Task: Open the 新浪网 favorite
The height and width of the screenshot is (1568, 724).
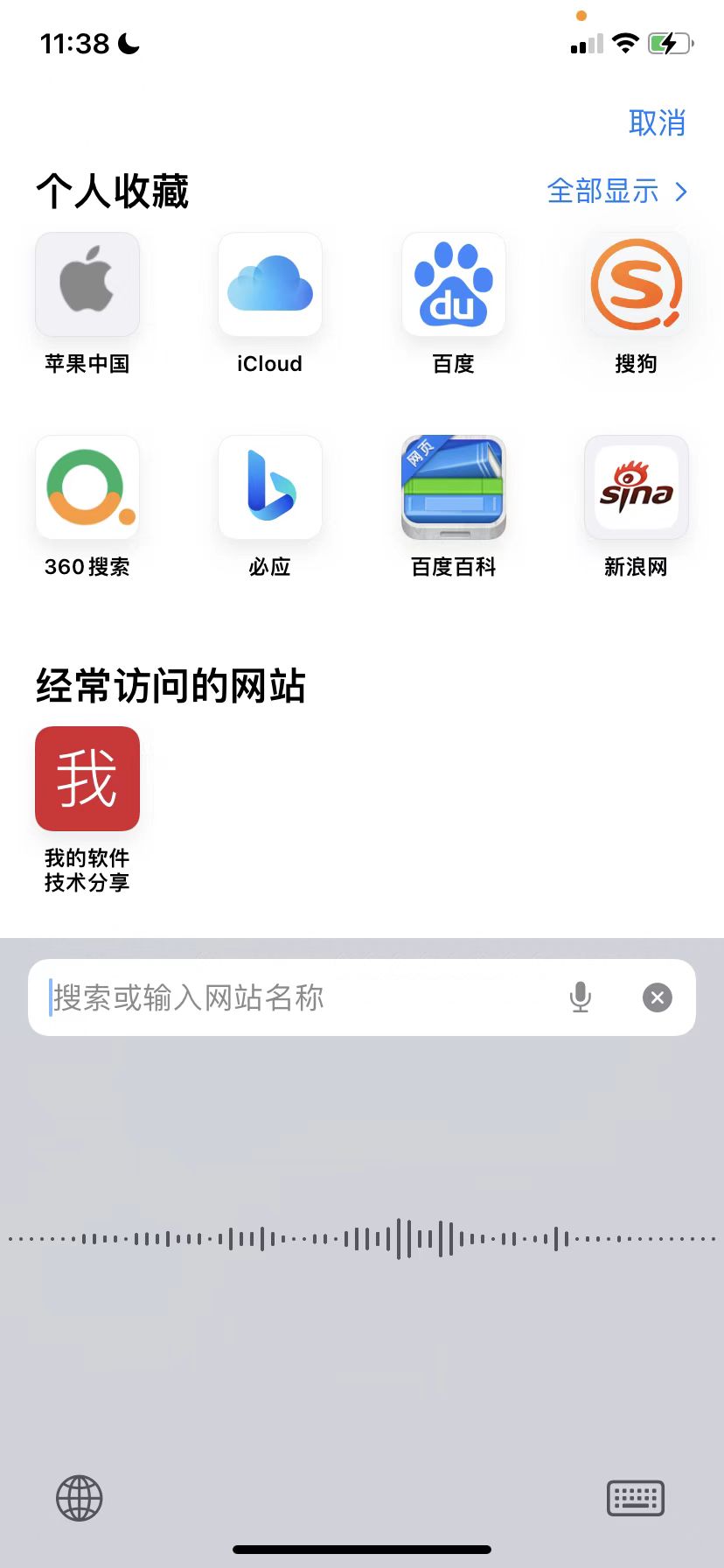Action: point(636,488)
